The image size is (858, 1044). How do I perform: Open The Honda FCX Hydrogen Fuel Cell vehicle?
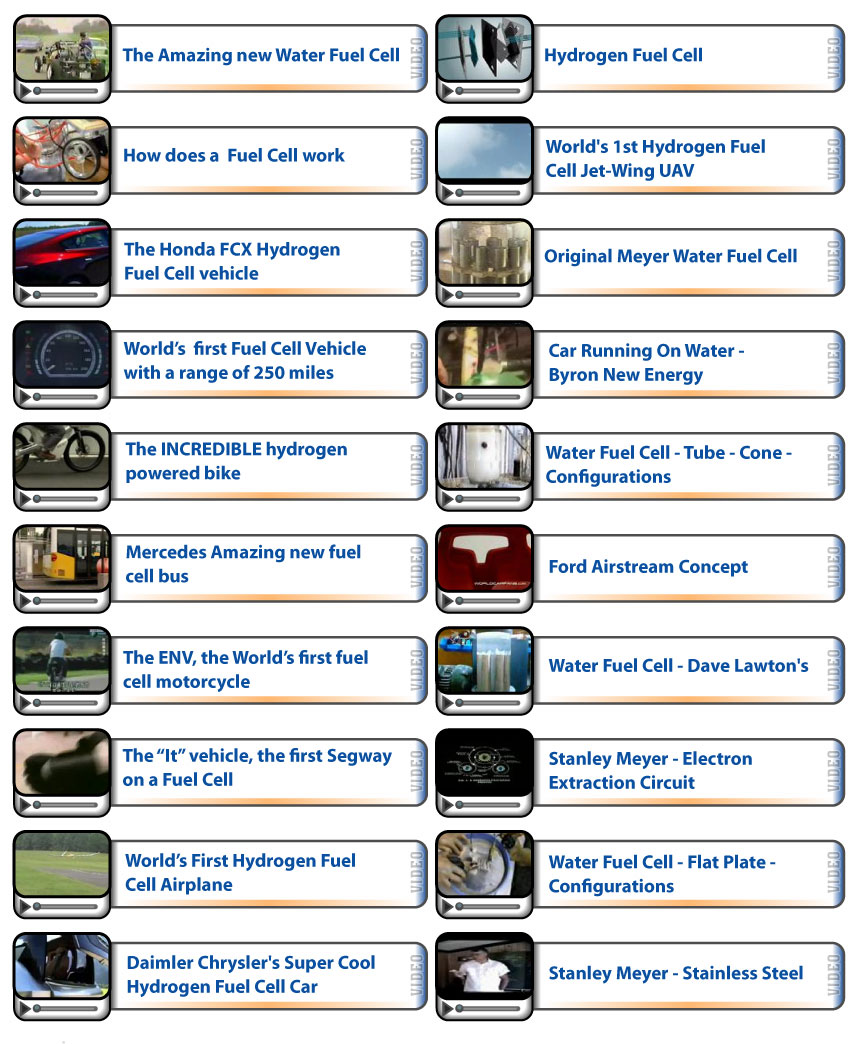click(x=231, y=261)
